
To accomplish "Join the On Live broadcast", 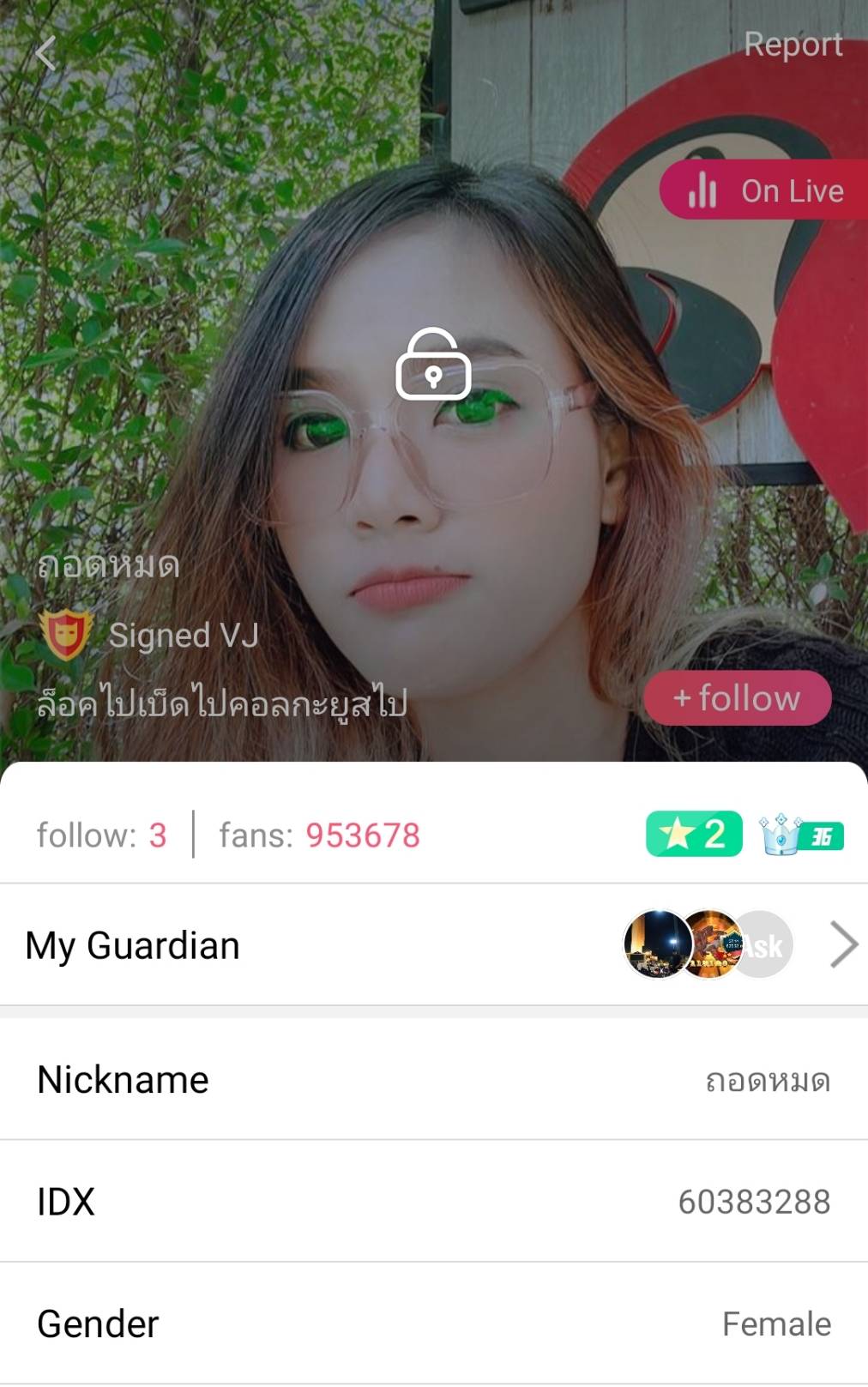I will 765,190.
